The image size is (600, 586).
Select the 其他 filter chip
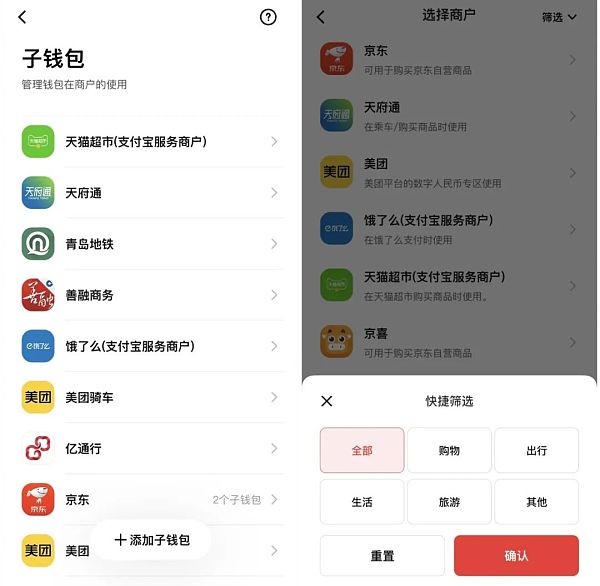(536, 502)
